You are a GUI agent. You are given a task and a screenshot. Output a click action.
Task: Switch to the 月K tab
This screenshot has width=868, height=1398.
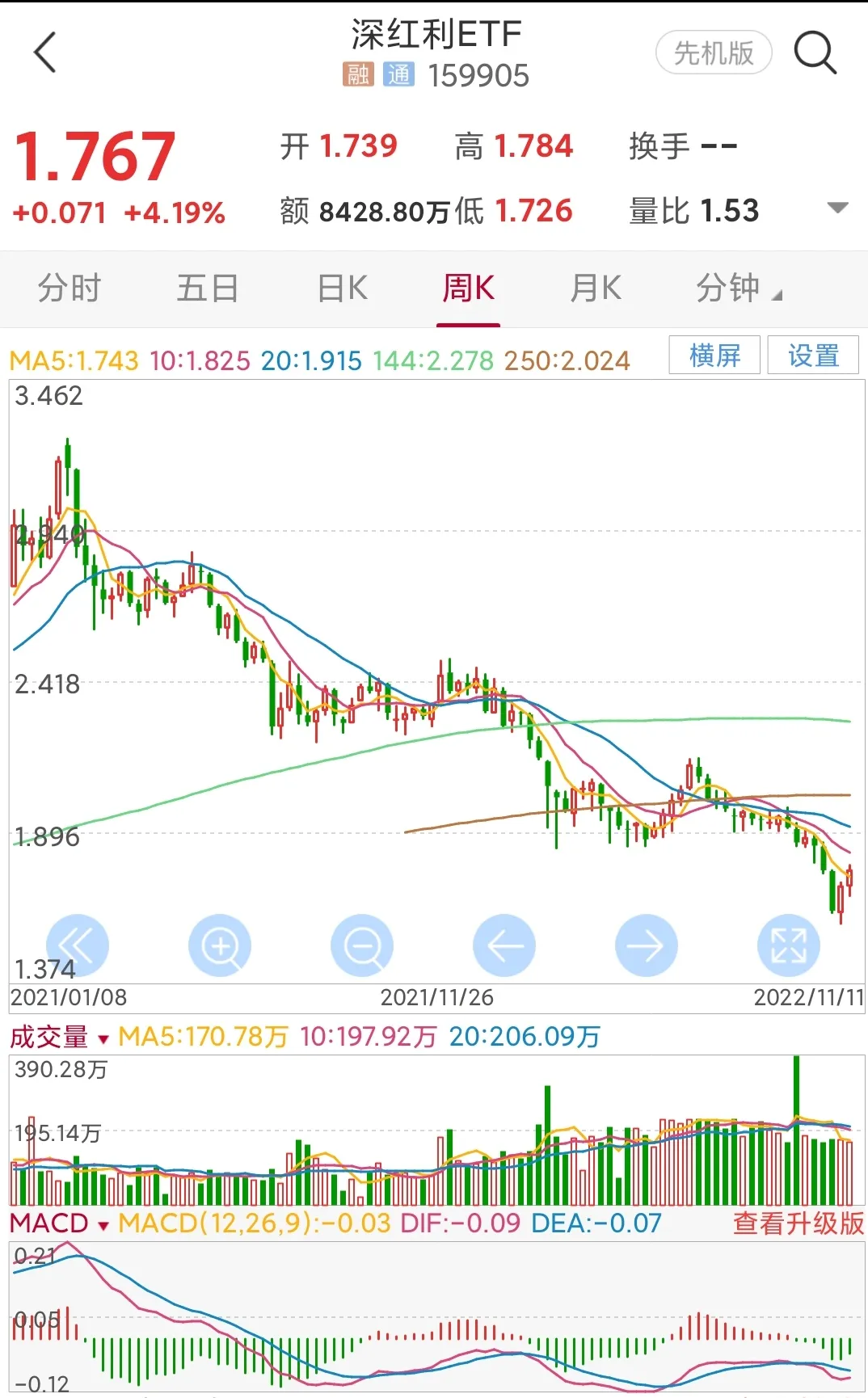(596, 288)
